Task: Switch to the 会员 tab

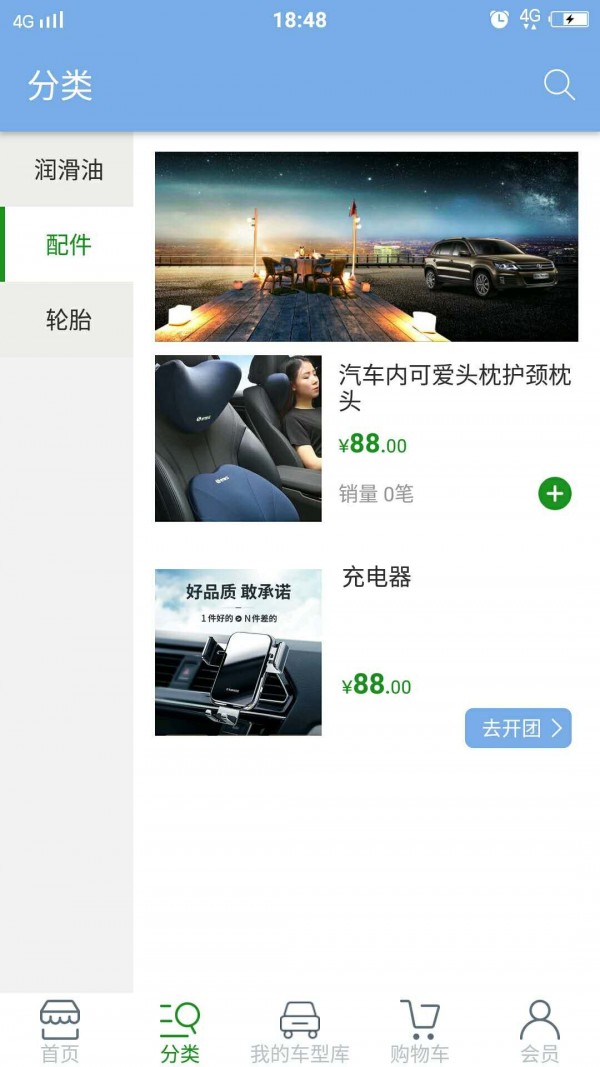Action: click(x=539, y=1031)
